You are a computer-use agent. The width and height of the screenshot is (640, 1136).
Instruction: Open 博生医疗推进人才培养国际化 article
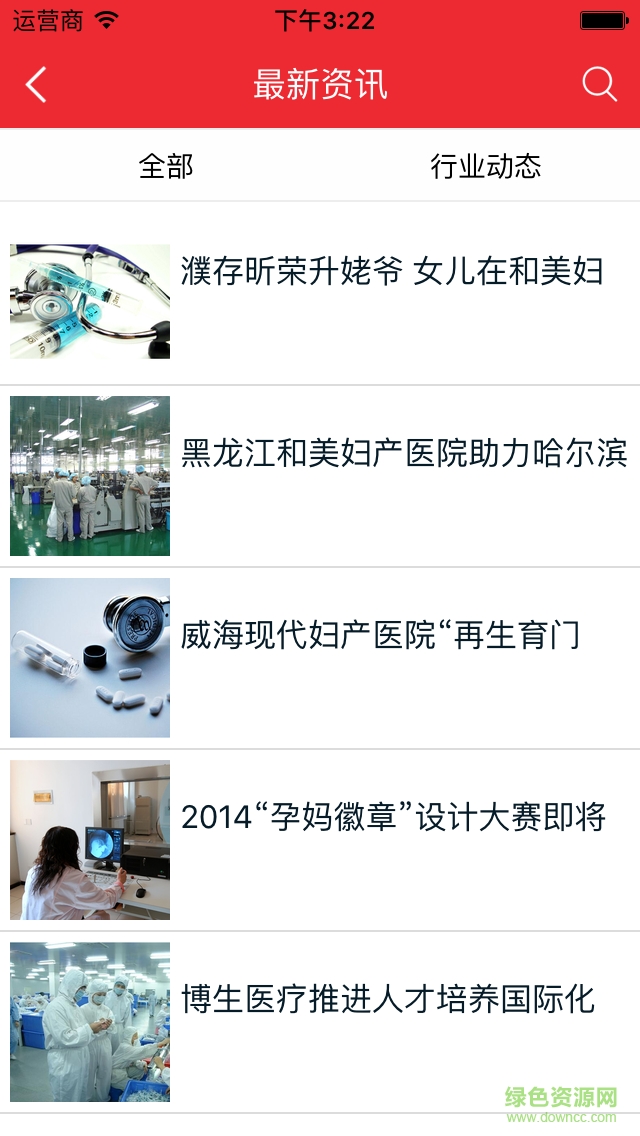[x=388, y=999]
